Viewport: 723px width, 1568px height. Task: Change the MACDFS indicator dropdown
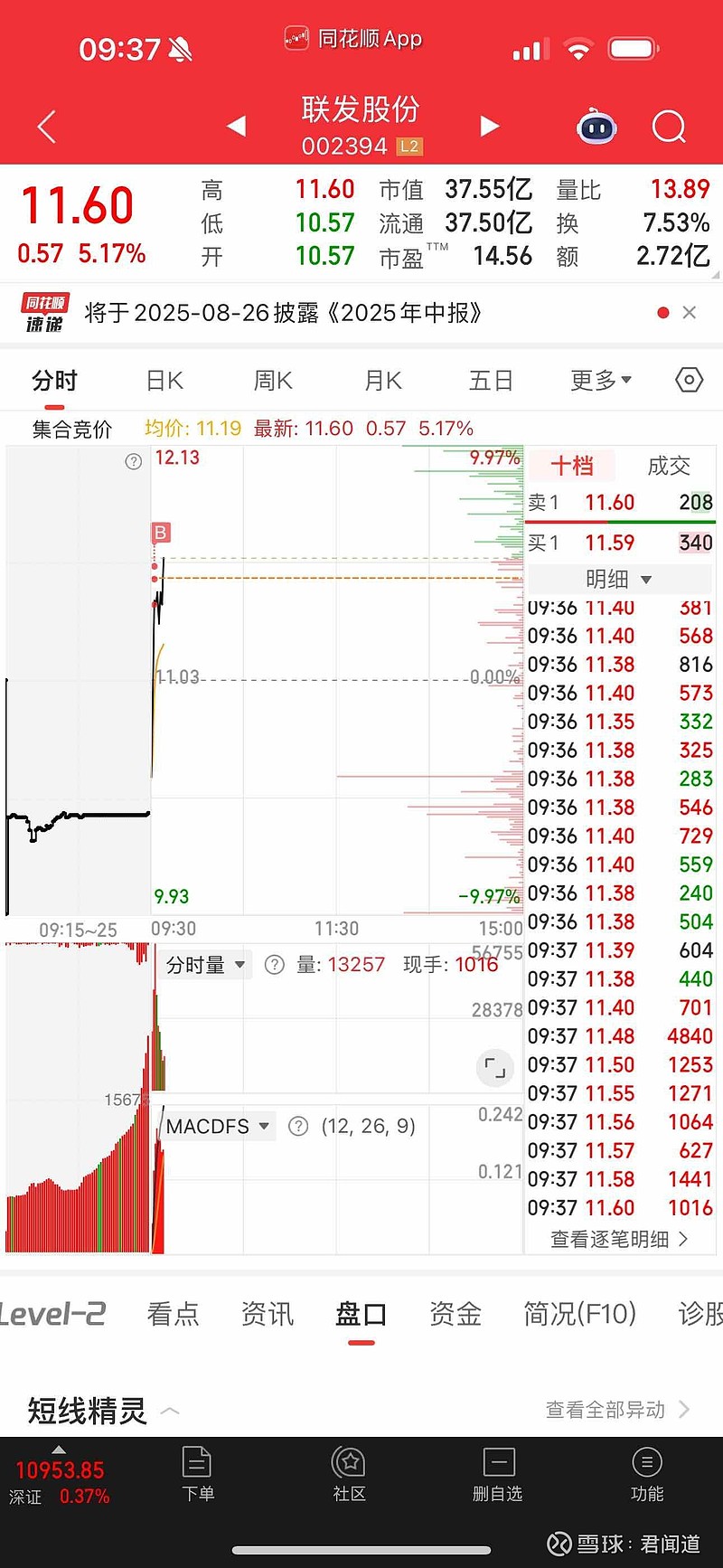click(x=218, y=1126)
